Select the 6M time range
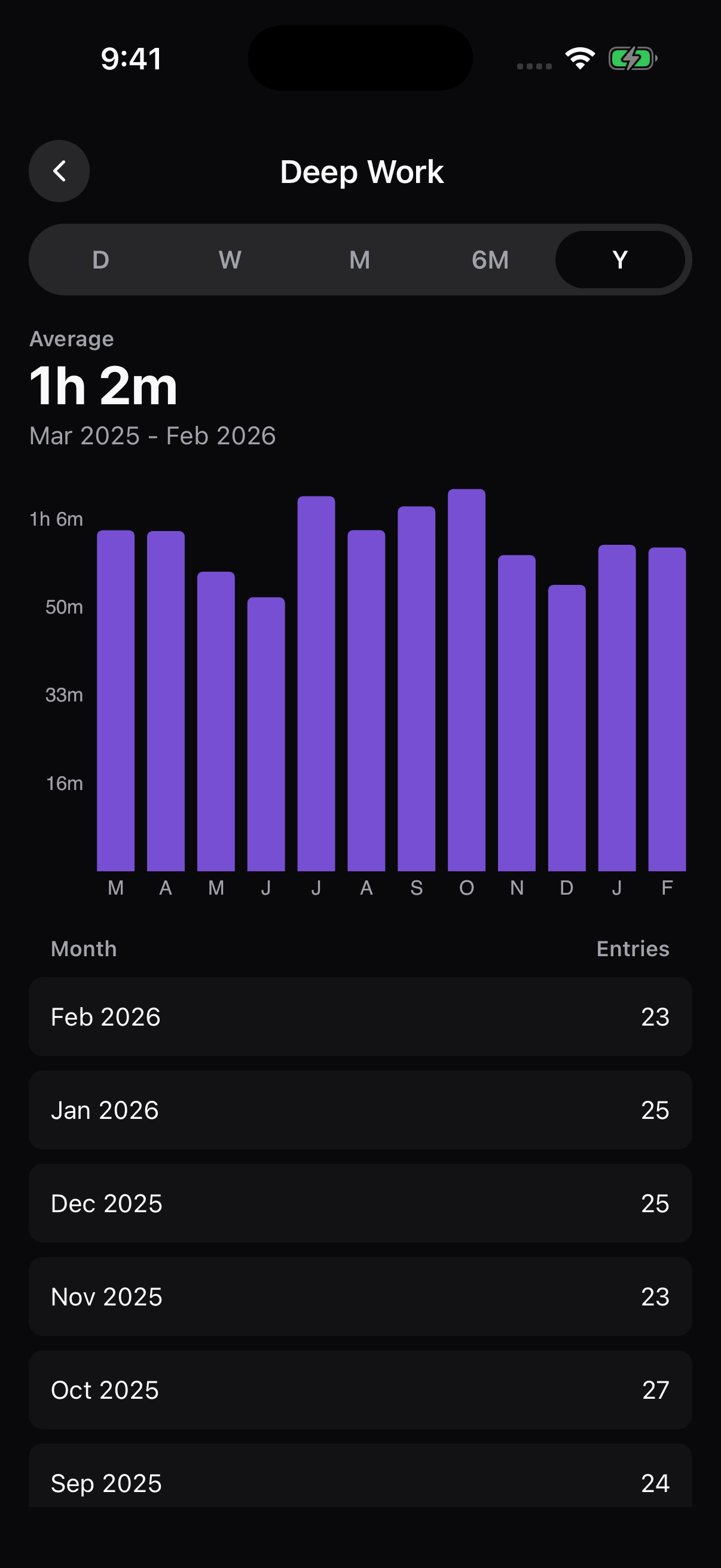This screenshot has width=721, height=1568. [x=490, y=260]
